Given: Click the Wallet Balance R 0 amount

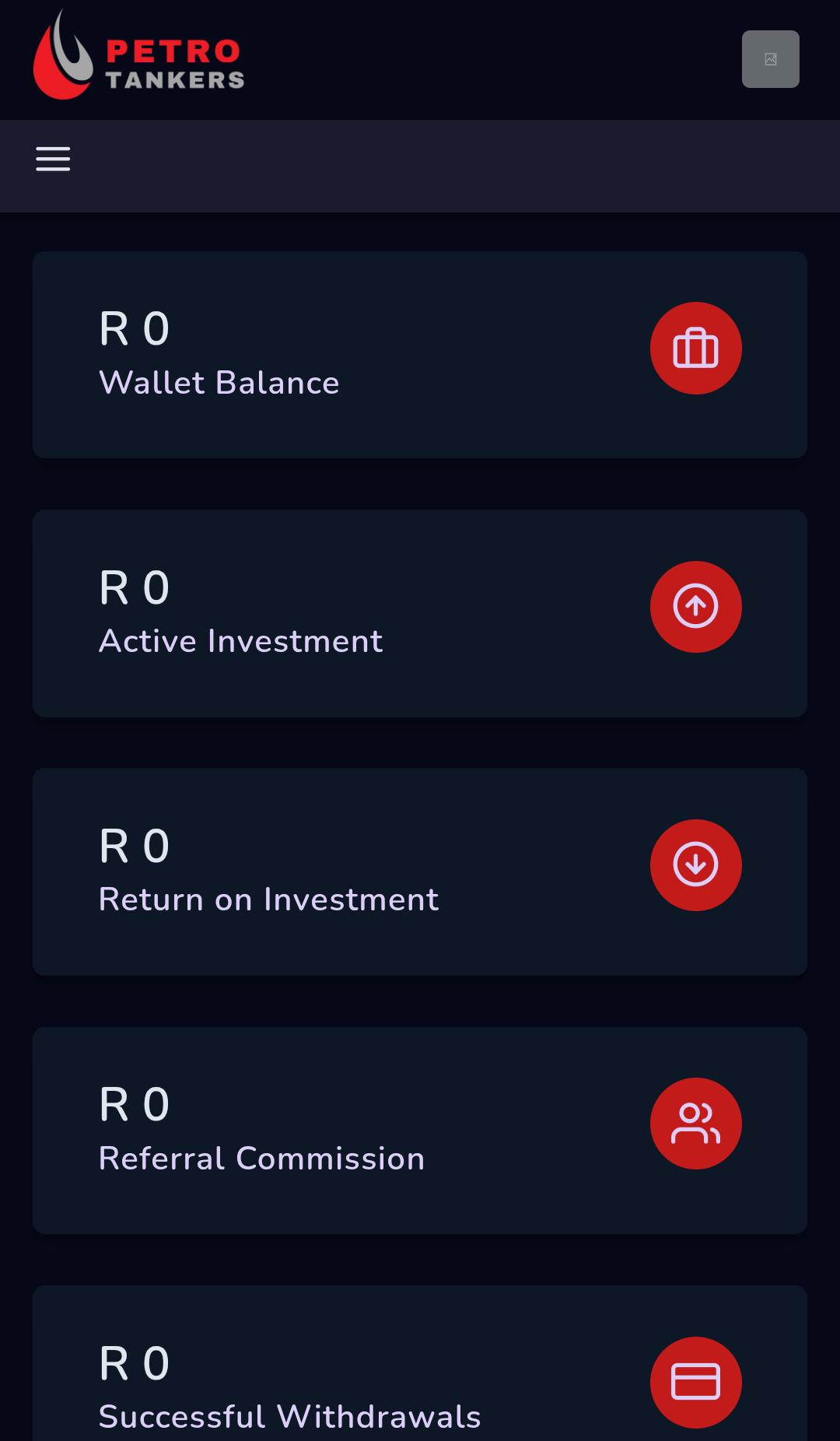Looking at the screenshot, I should click(x=135, y=328).
